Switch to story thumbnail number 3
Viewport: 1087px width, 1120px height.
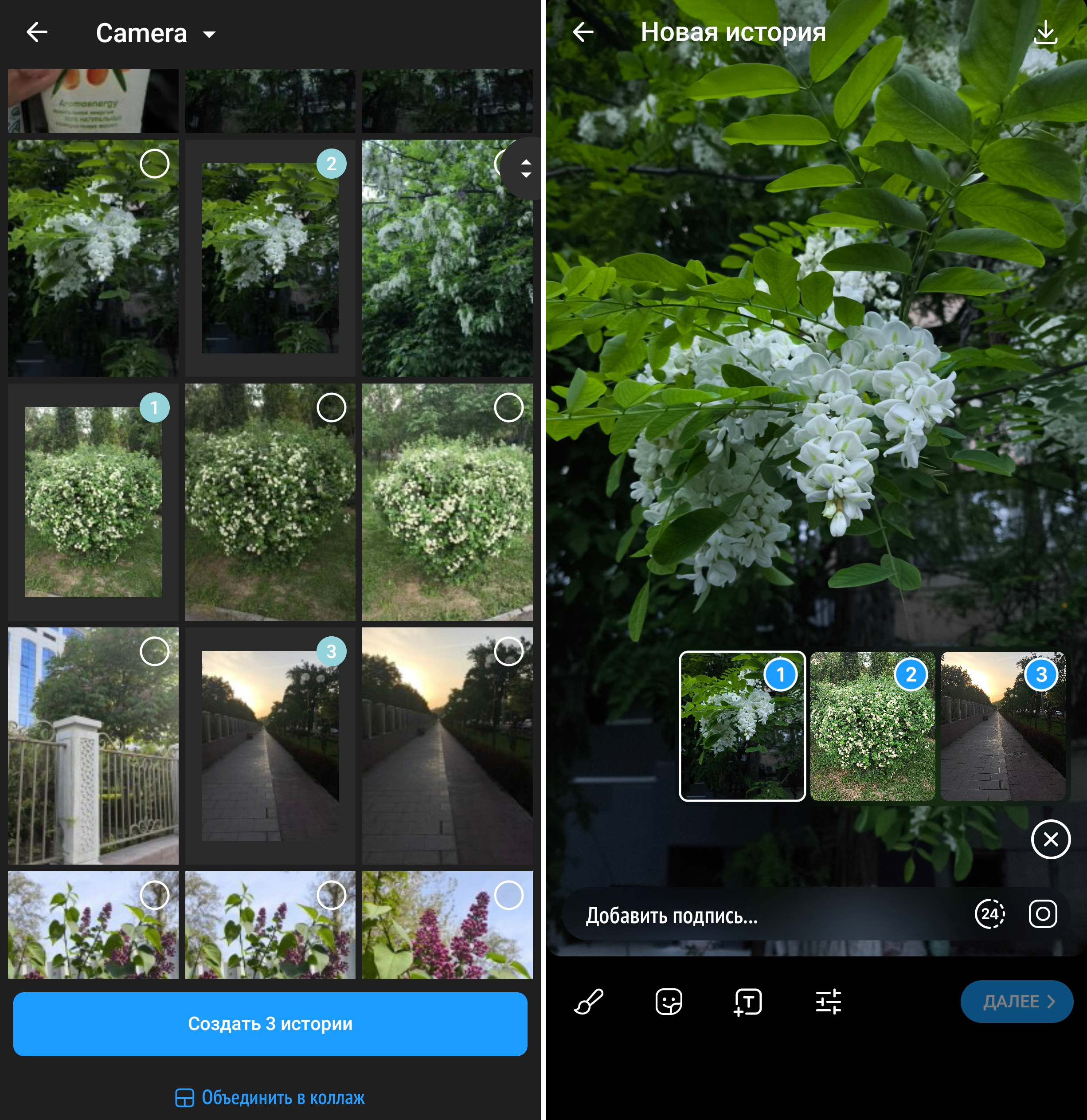pyautogui.click(x=1002, y=726)
